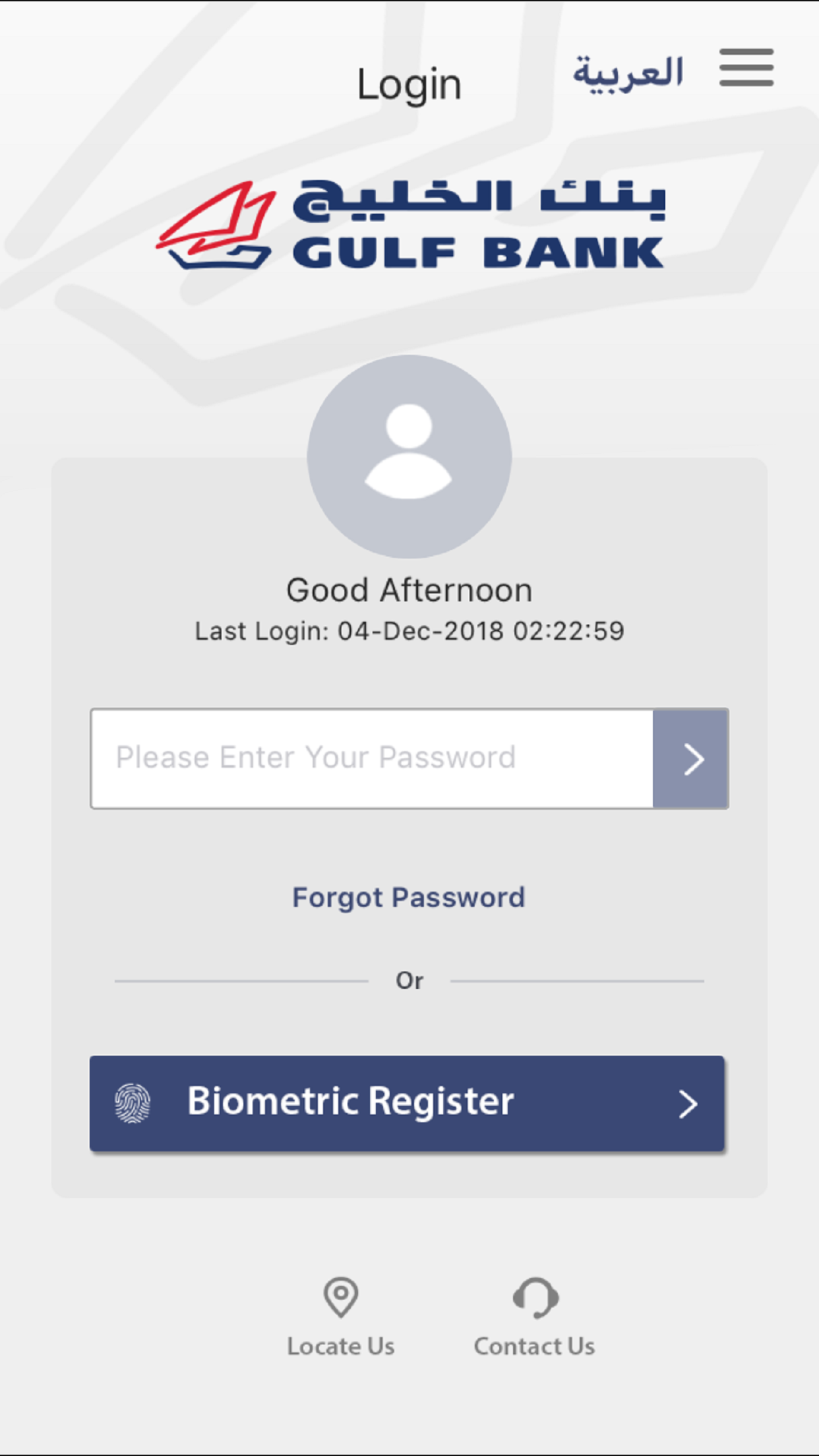Screen dimensions: 819x1456
Task: Click the user avatar profile icon
Action: click(x=409, y=458)
